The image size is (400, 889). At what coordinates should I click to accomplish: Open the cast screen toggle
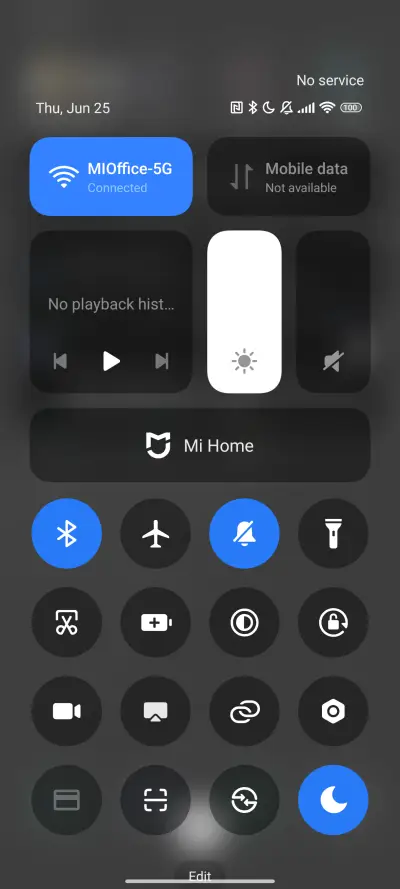coord(156,711)
